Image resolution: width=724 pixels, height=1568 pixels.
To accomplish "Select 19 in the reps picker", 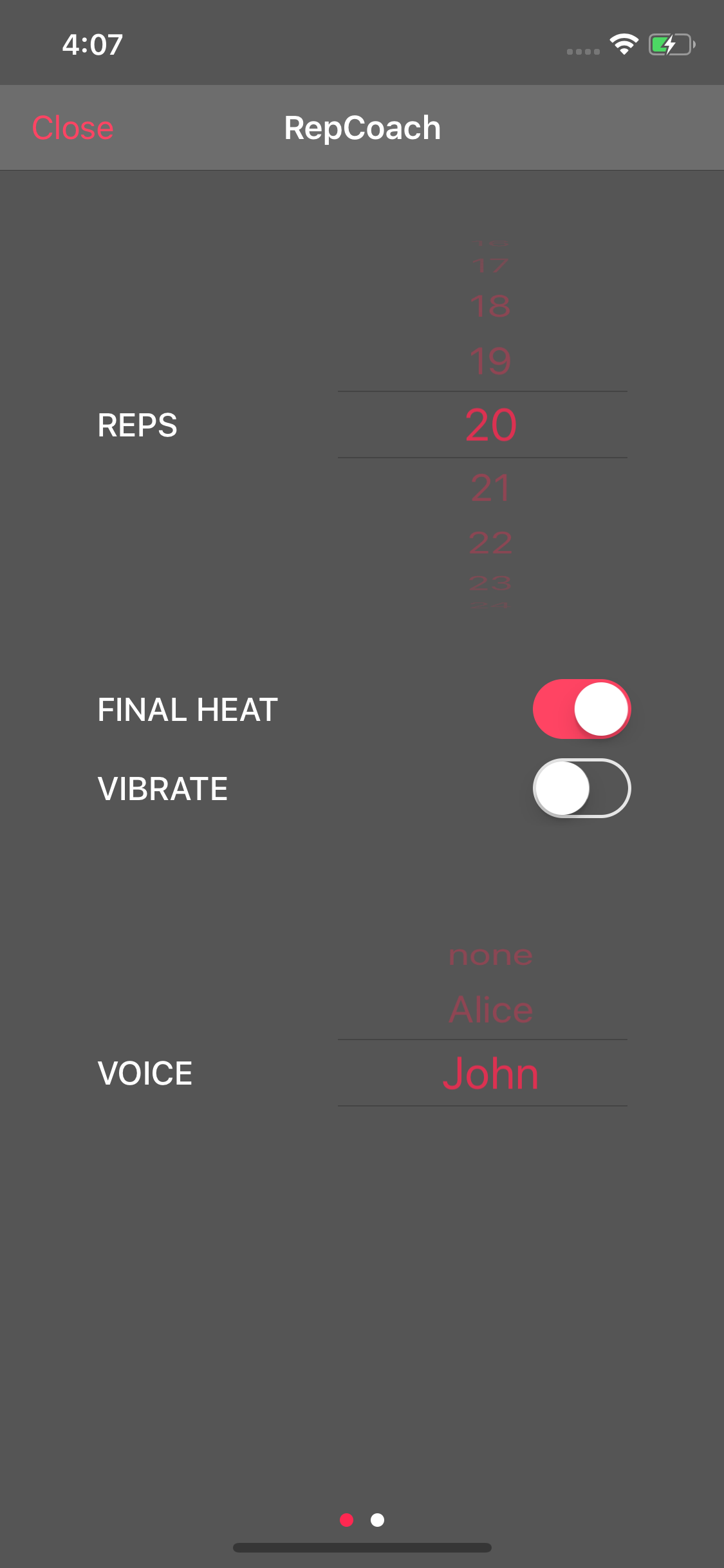I will [x=490, y=361].
